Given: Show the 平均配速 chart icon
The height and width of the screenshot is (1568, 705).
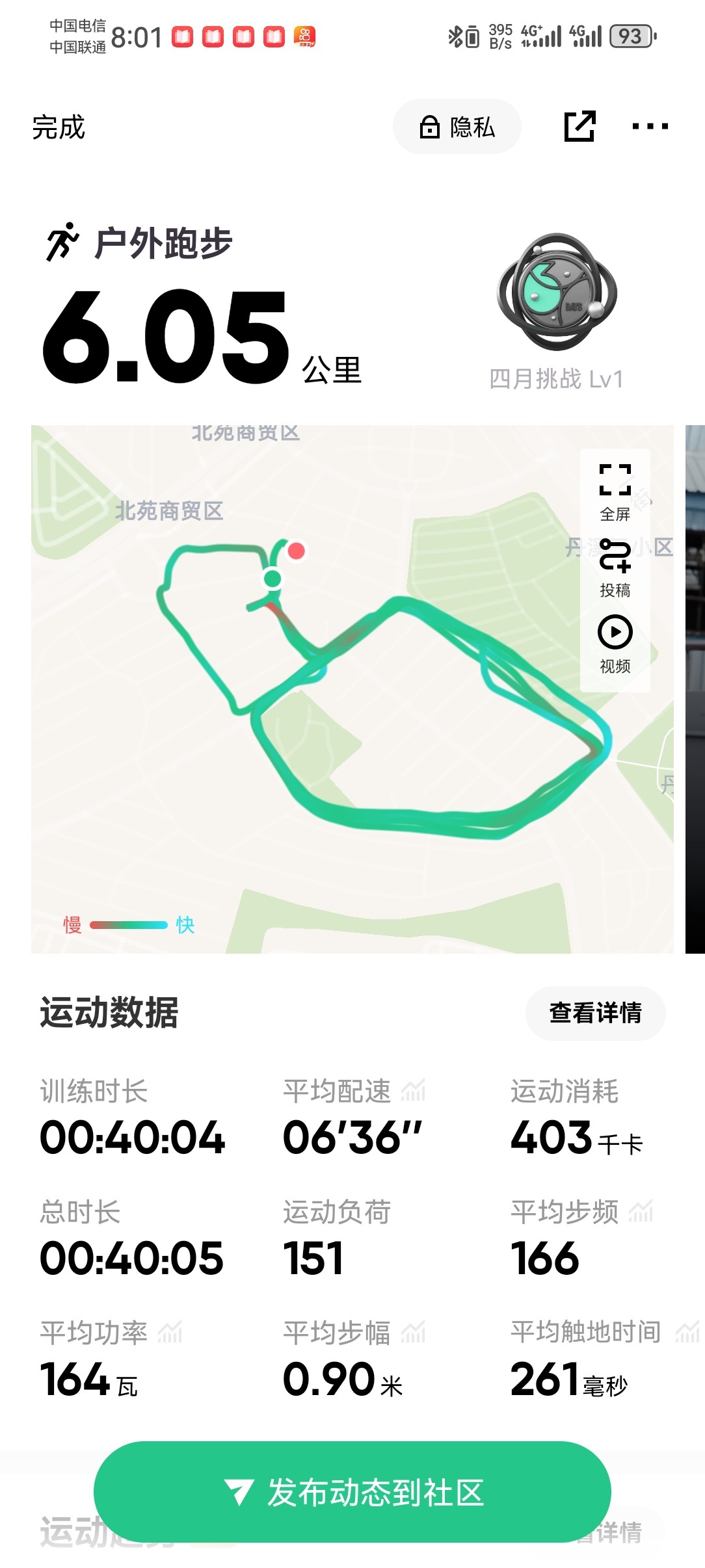Looking at the screenshot, I should 413,1090.
